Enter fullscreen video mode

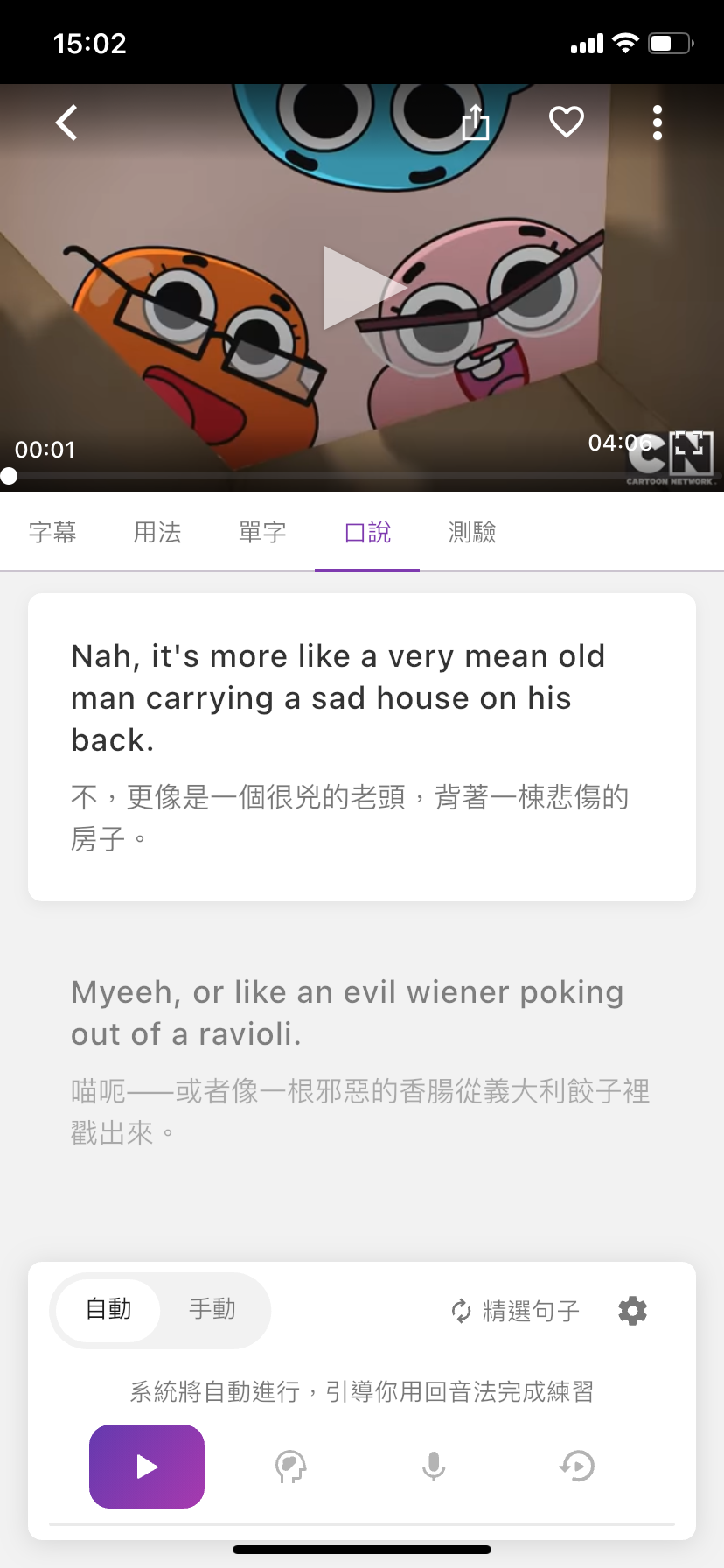click(x=691, y=453)
